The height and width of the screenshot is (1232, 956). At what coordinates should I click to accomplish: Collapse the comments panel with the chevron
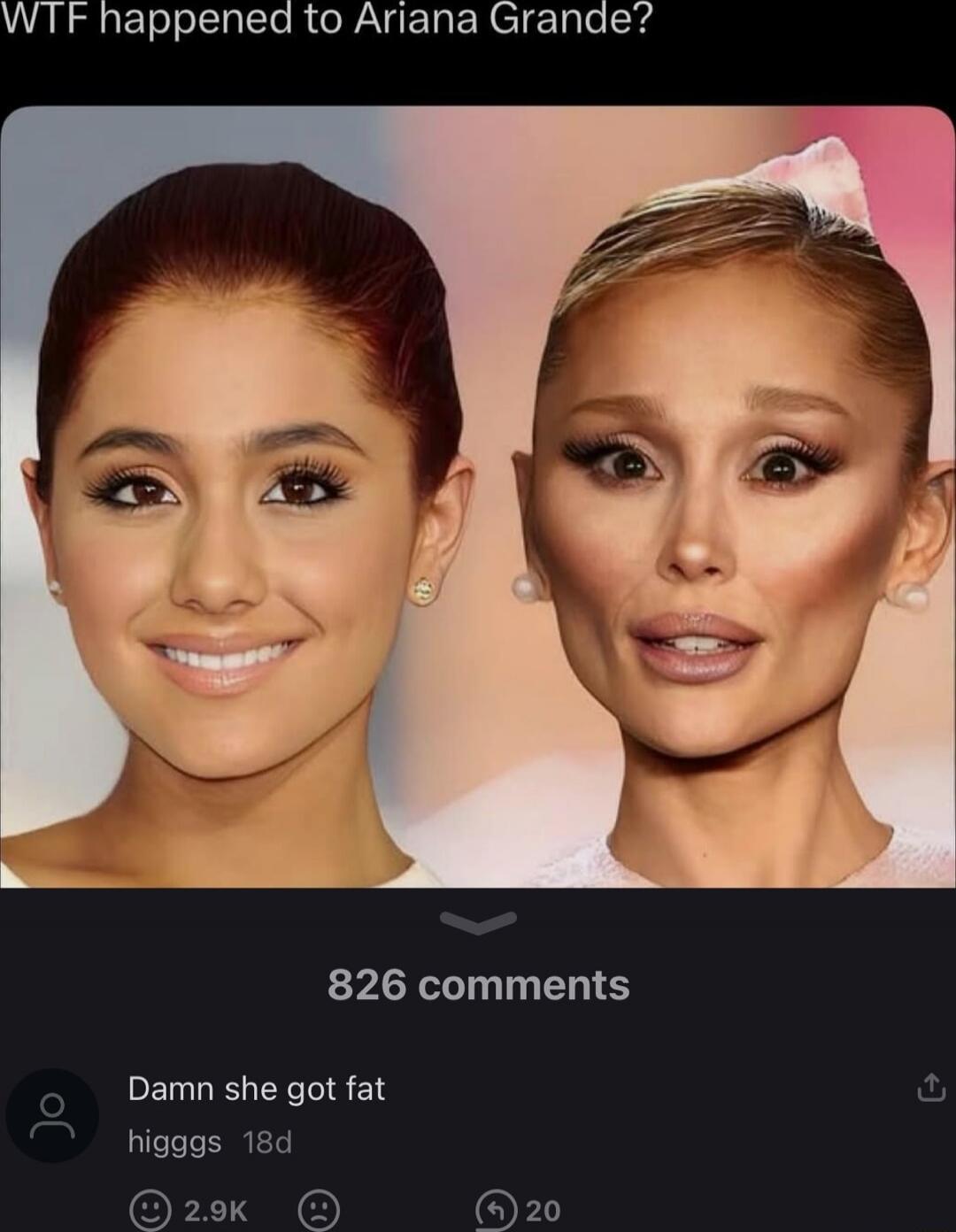[478, 923]
